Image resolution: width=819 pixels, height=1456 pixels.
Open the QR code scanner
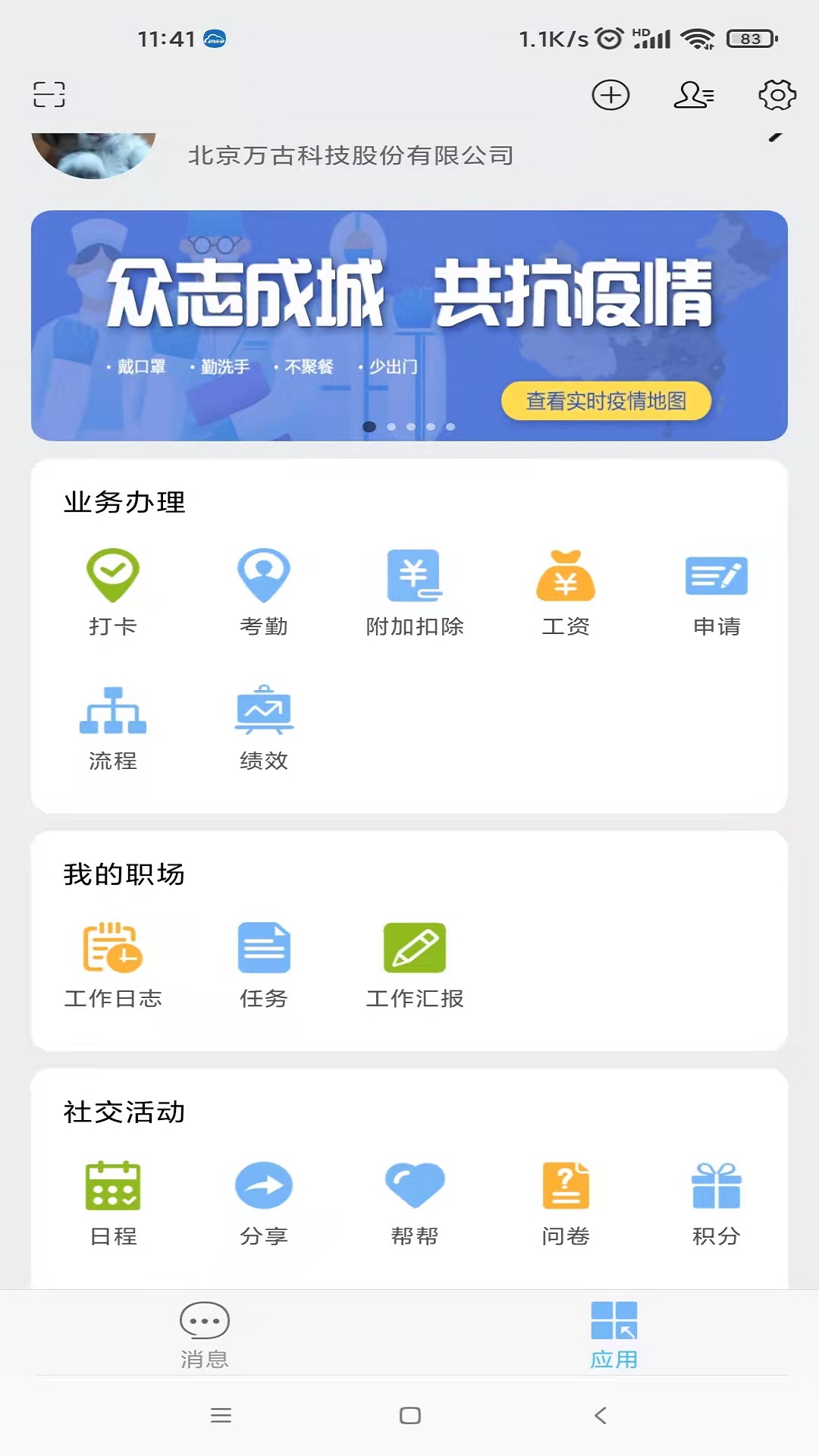click(50, 96)
